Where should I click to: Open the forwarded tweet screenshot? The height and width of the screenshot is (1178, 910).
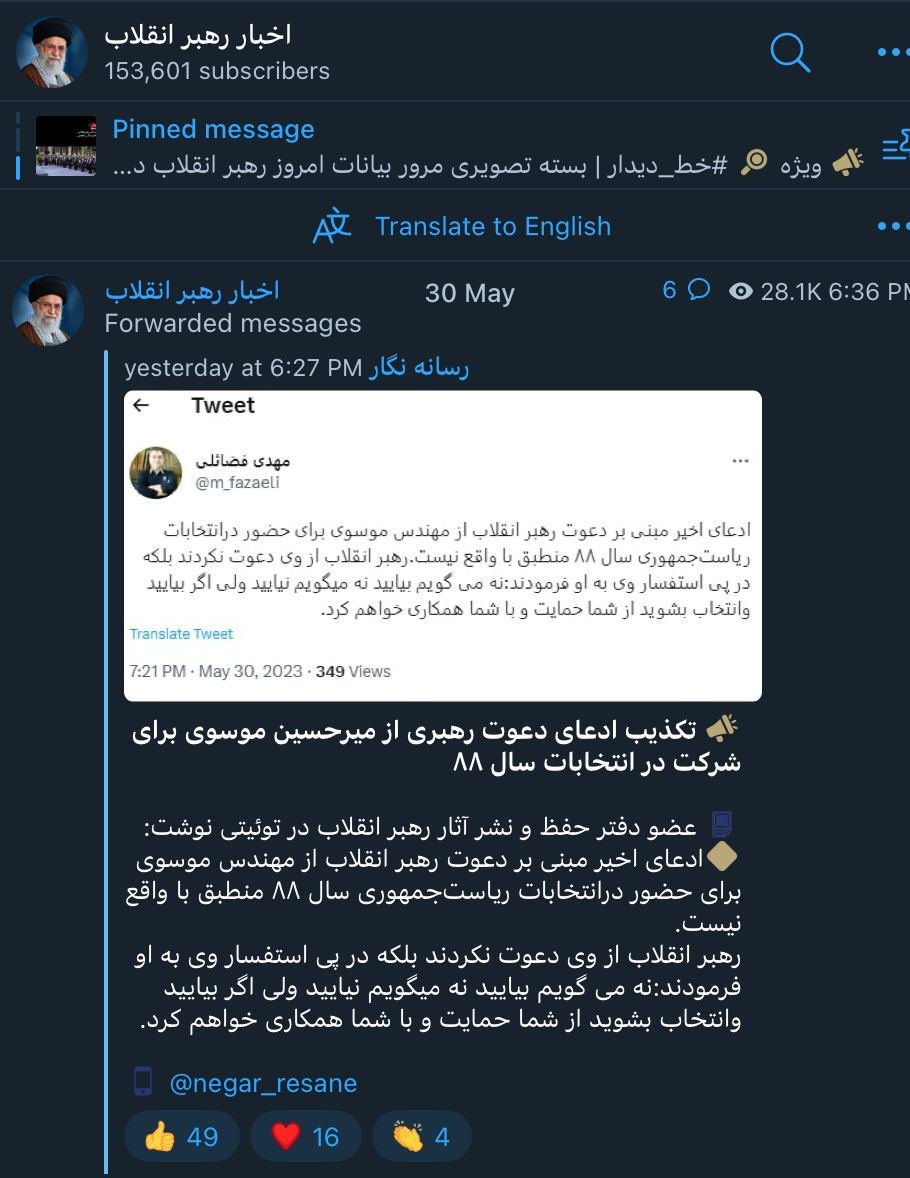(442, 545)
